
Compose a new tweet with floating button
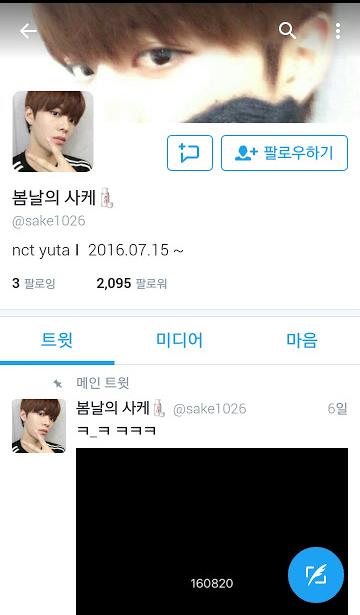pos(316,575)
